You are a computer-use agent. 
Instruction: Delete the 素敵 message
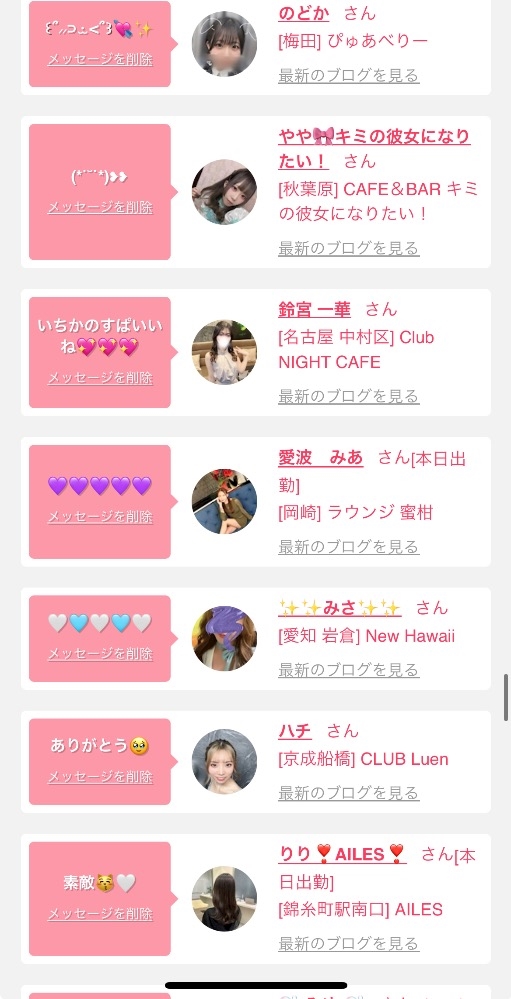tap(100, 914)
